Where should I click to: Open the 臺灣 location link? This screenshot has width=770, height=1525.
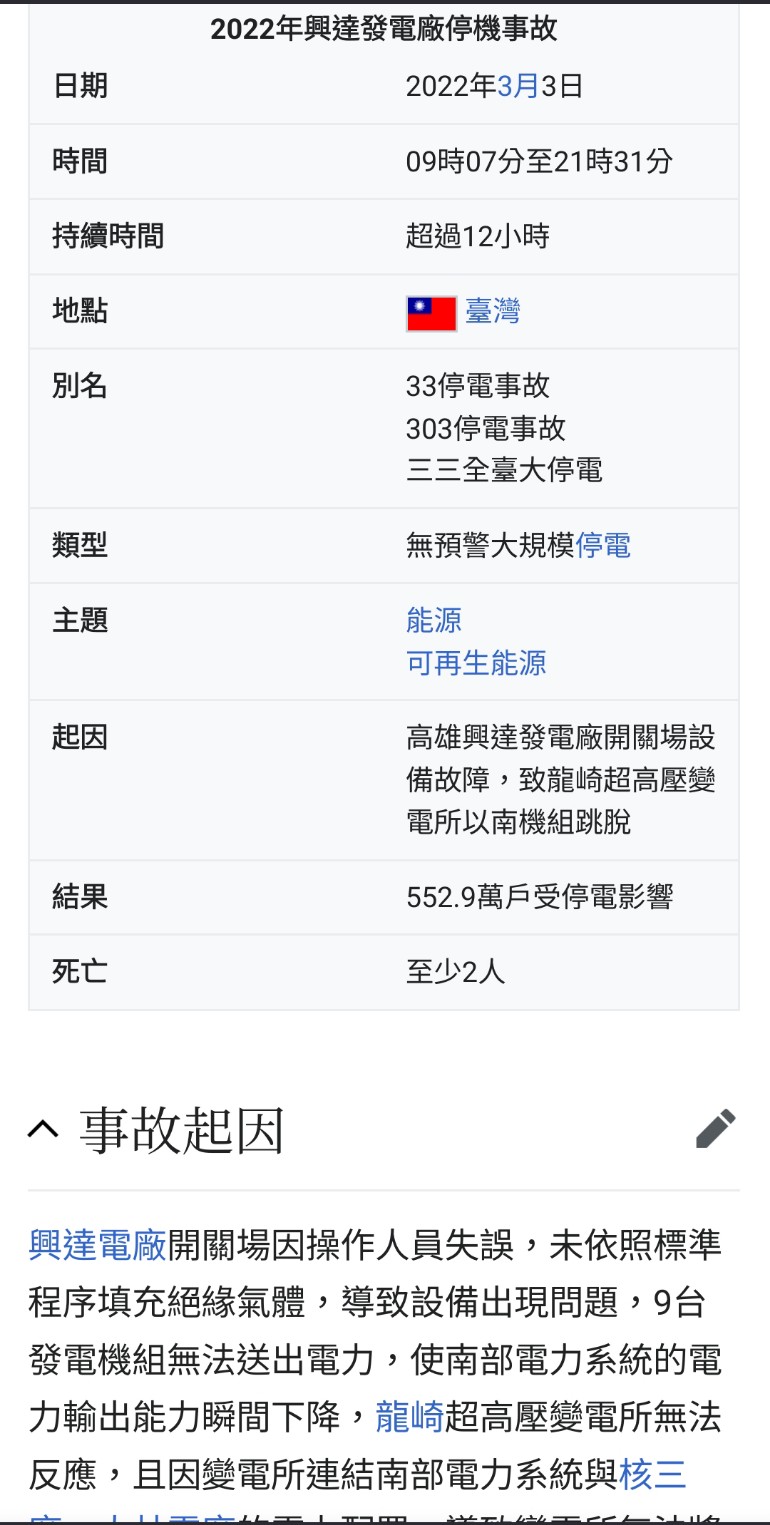click(492, 311)
